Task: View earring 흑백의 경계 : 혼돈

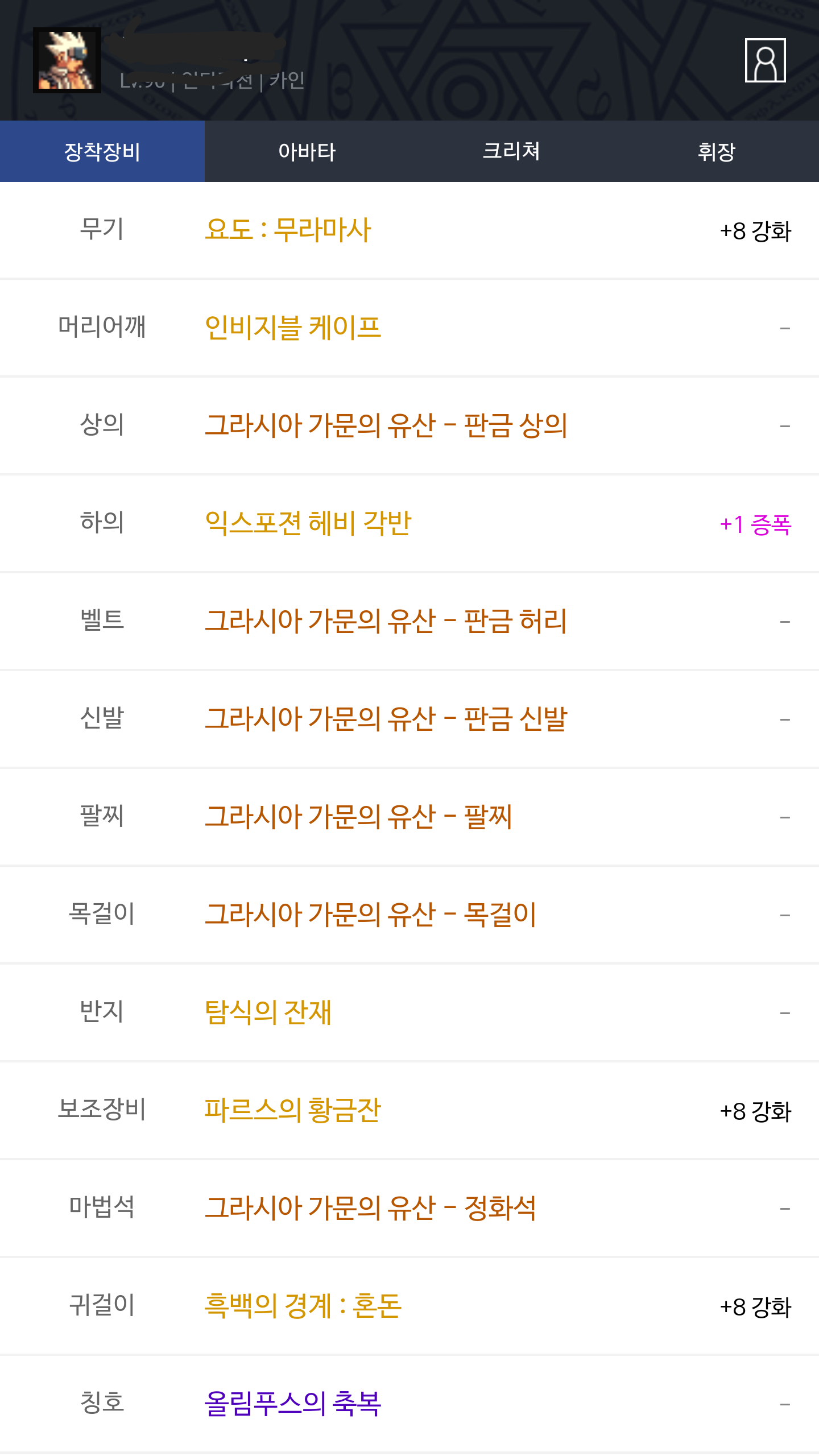Action: (x=303, y=1306)
